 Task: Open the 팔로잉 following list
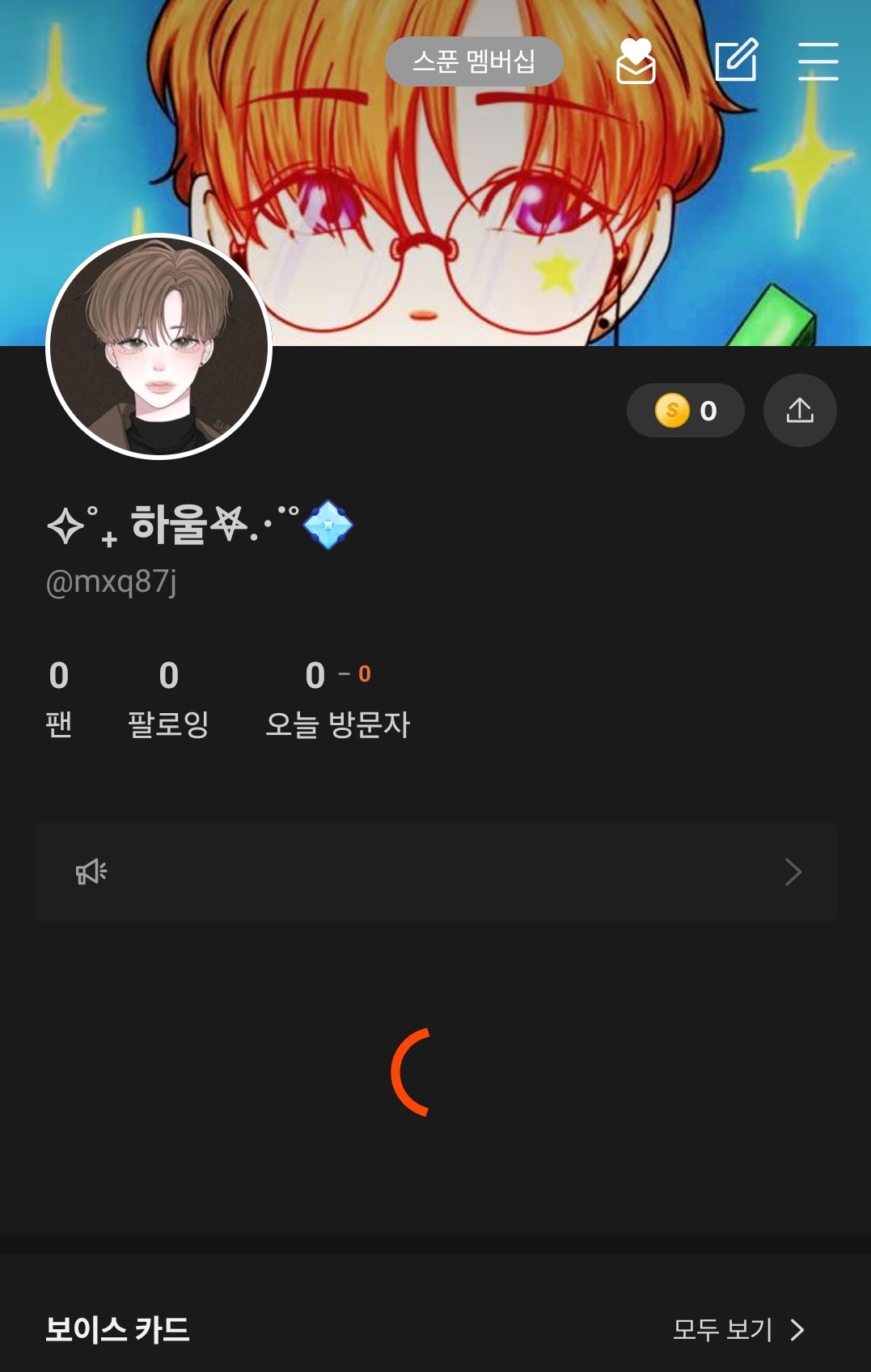[x=168, y=699]
